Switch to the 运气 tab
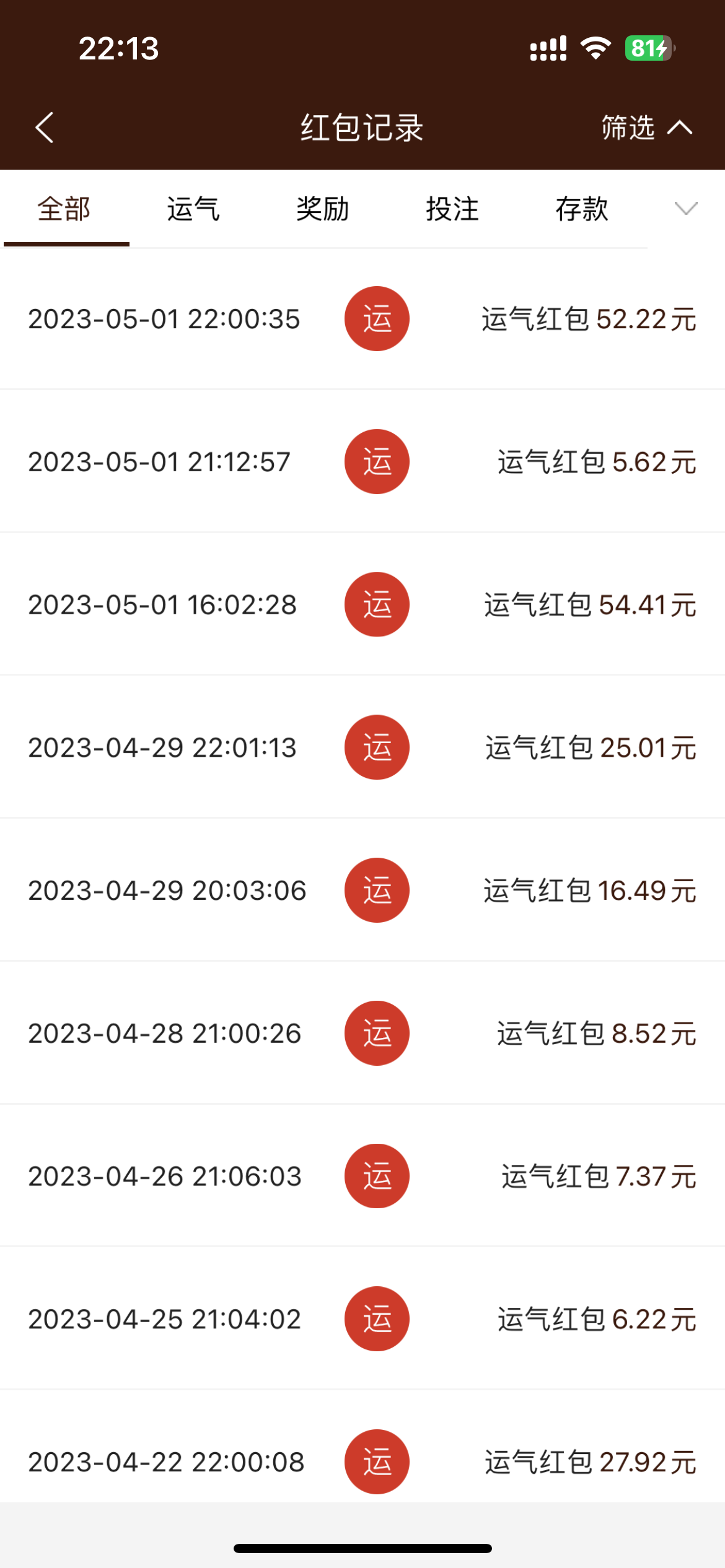The image size is (725, 1568). (x=193, y=209)
